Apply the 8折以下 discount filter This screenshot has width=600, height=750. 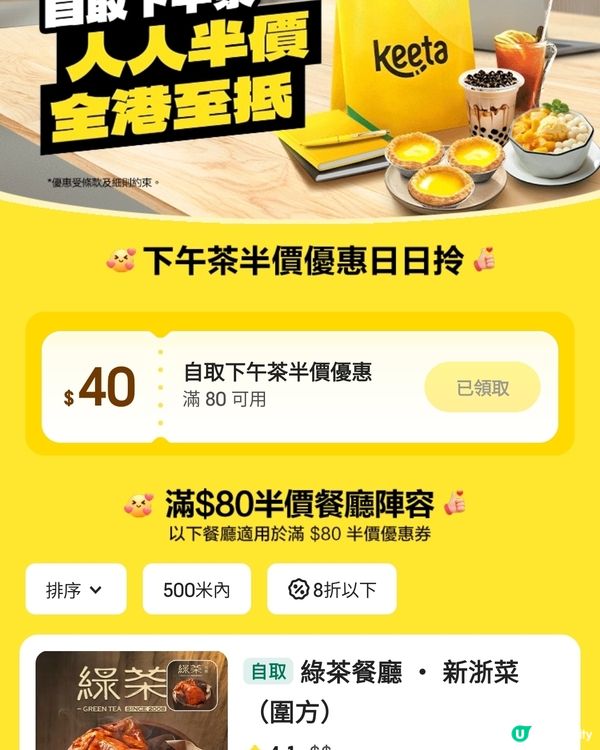click(x=332, y=589)
